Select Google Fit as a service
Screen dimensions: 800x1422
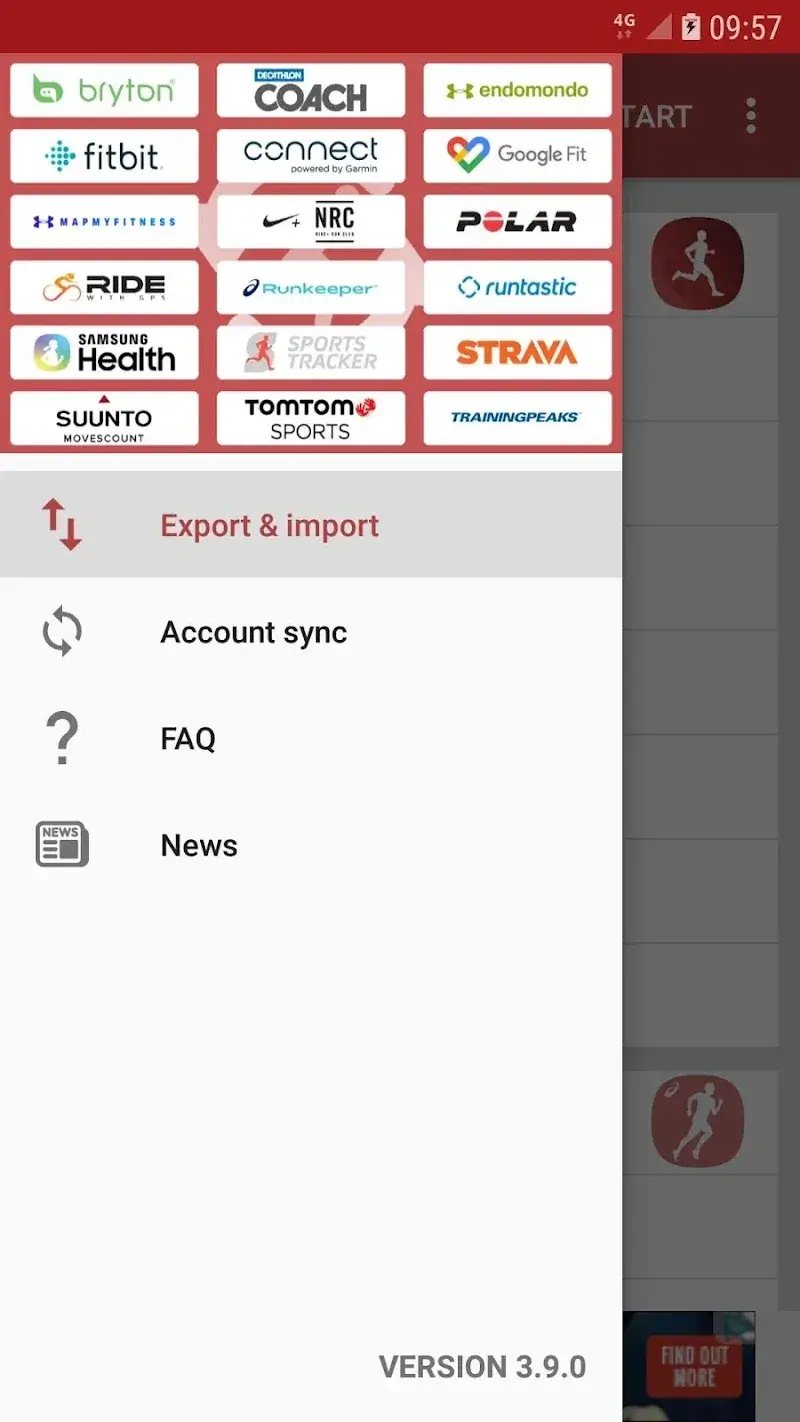point(517,156)
